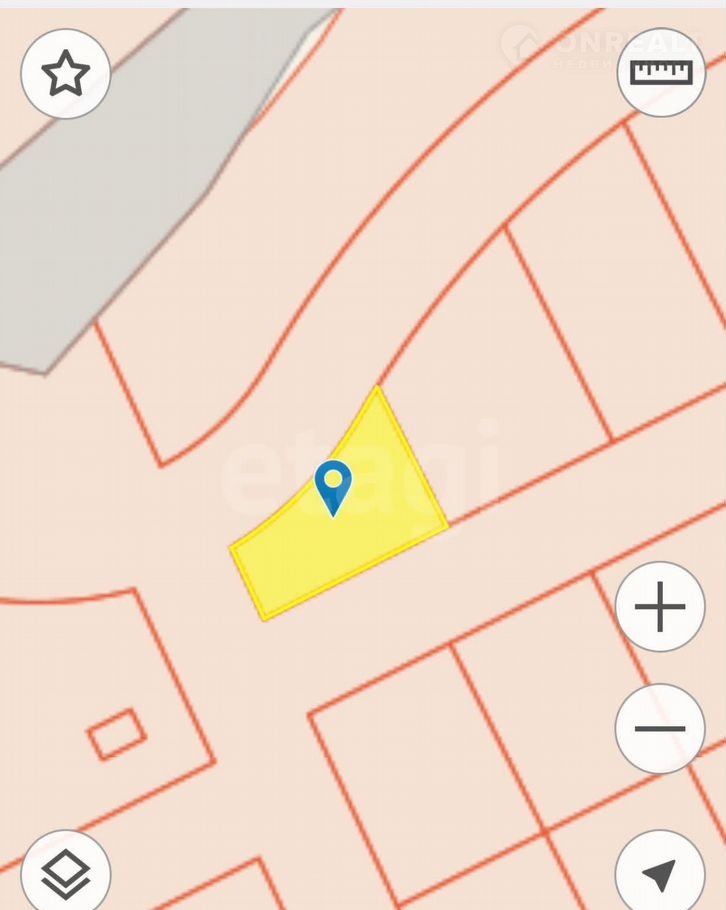Open the ruler measurement tool
This screenshot has width=726, height=910.
pyautogui.click(x=661, y=73)
